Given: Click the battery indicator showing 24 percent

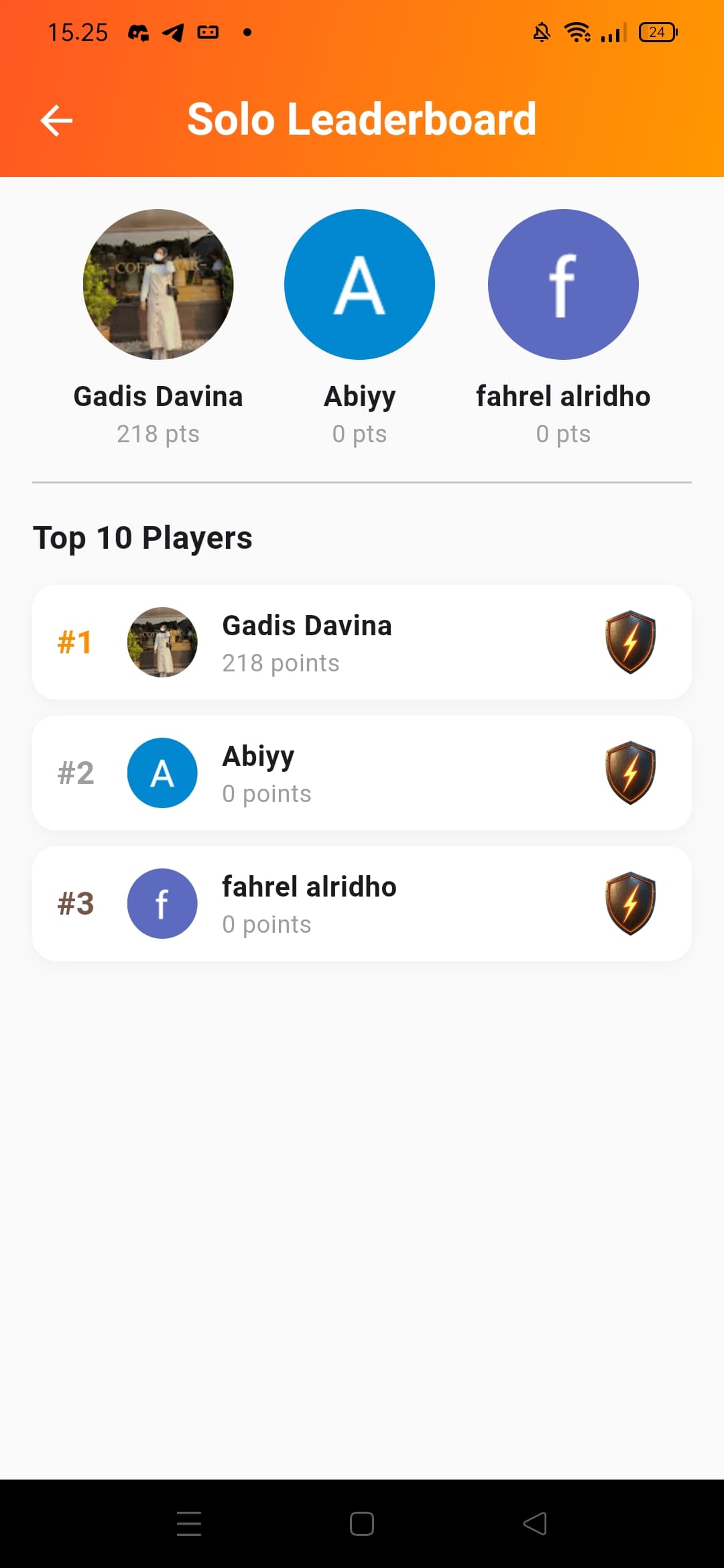Looking at the screenshot, I should pos(656,32).
